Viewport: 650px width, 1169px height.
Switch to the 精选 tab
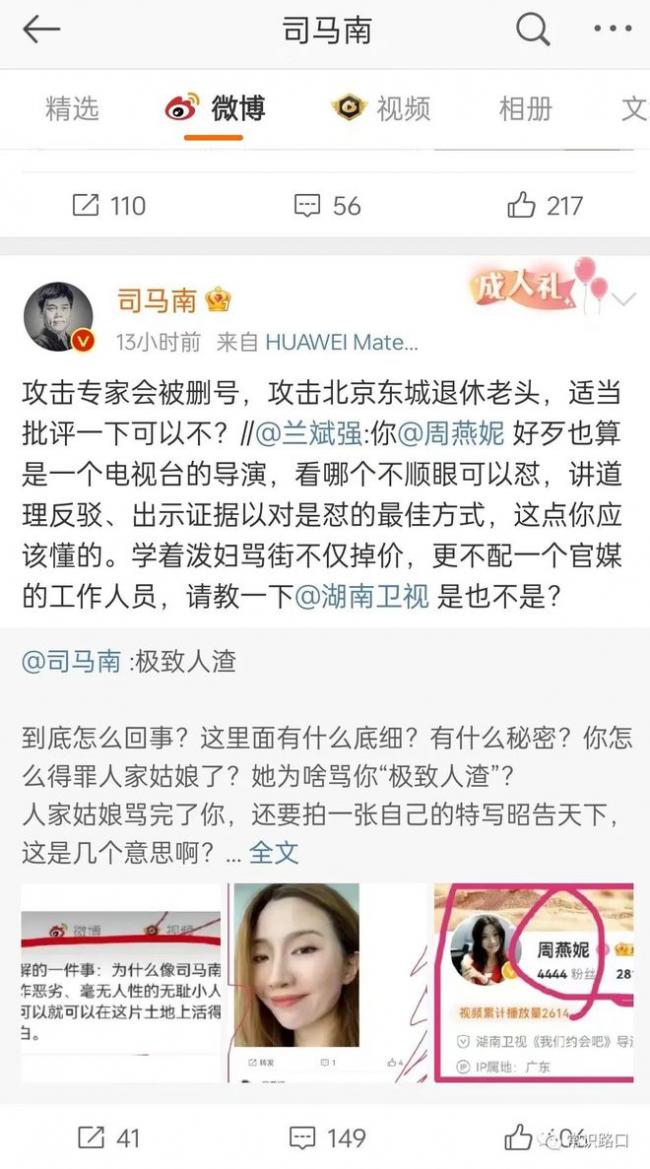72,109
